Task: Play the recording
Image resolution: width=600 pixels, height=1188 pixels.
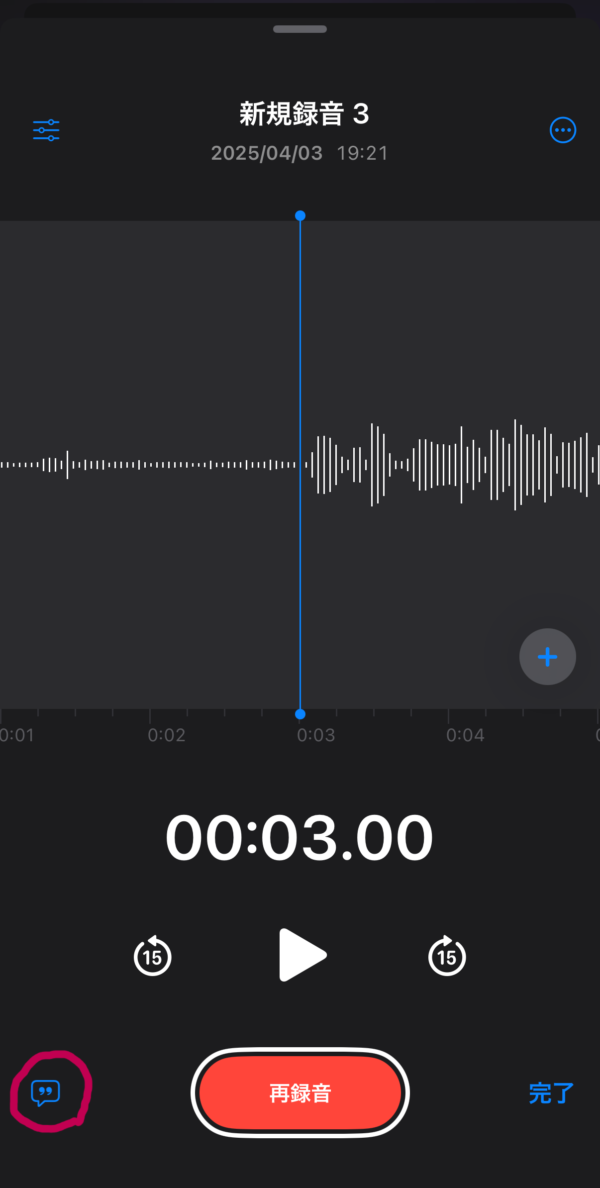Action: (x=301, y=955)
